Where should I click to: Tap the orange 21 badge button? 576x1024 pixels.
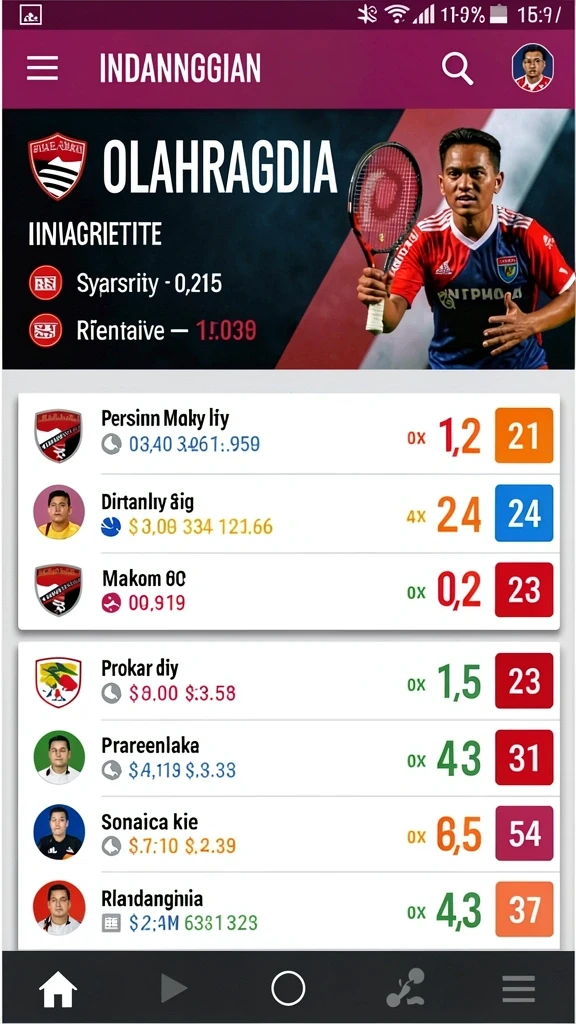(x=524, y=435)
